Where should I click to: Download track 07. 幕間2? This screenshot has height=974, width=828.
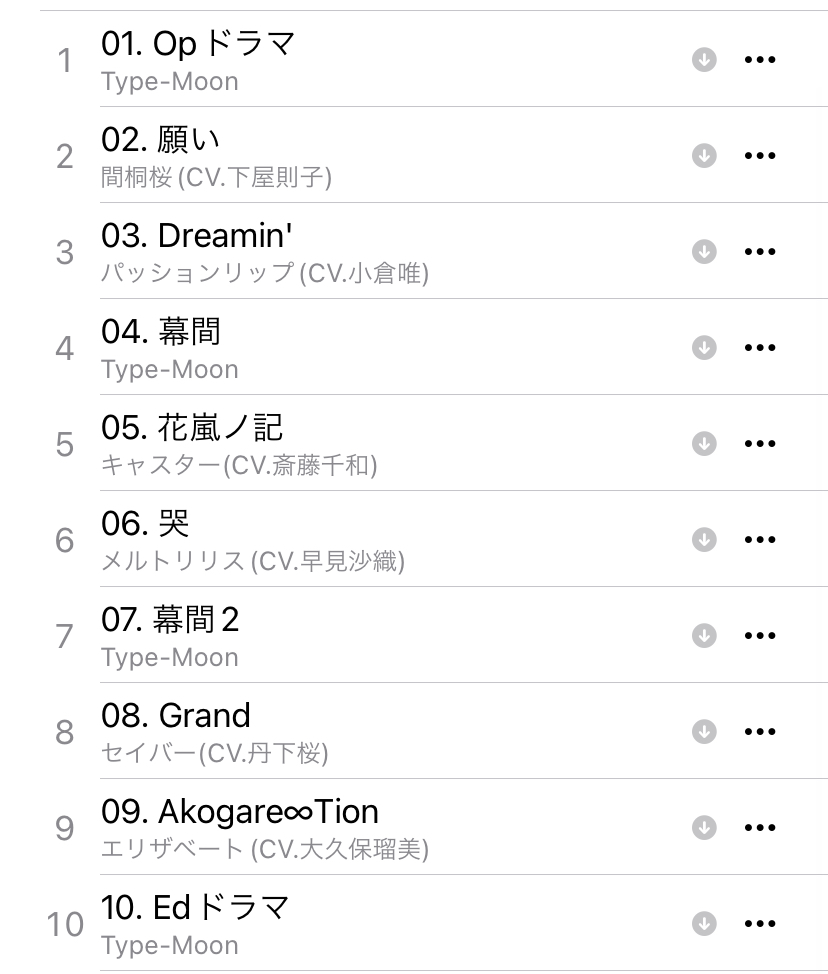coord(704,636)
